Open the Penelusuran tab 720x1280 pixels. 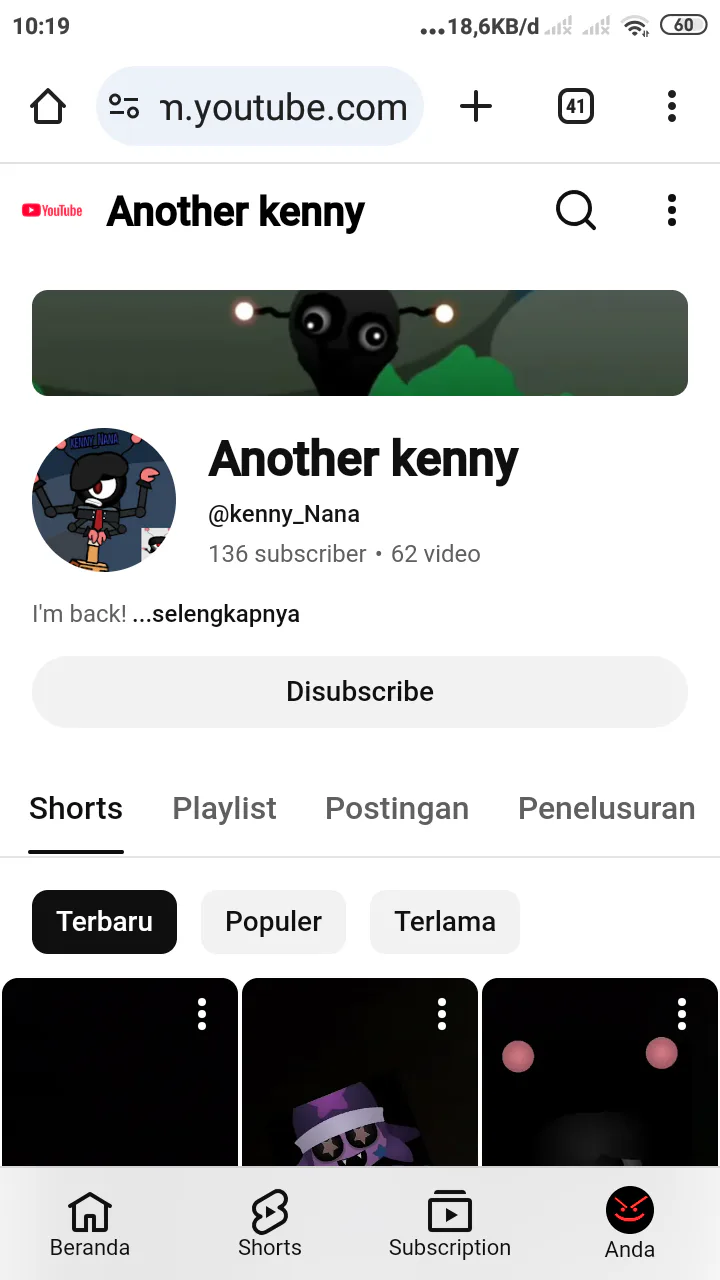[x=606, y=809]
